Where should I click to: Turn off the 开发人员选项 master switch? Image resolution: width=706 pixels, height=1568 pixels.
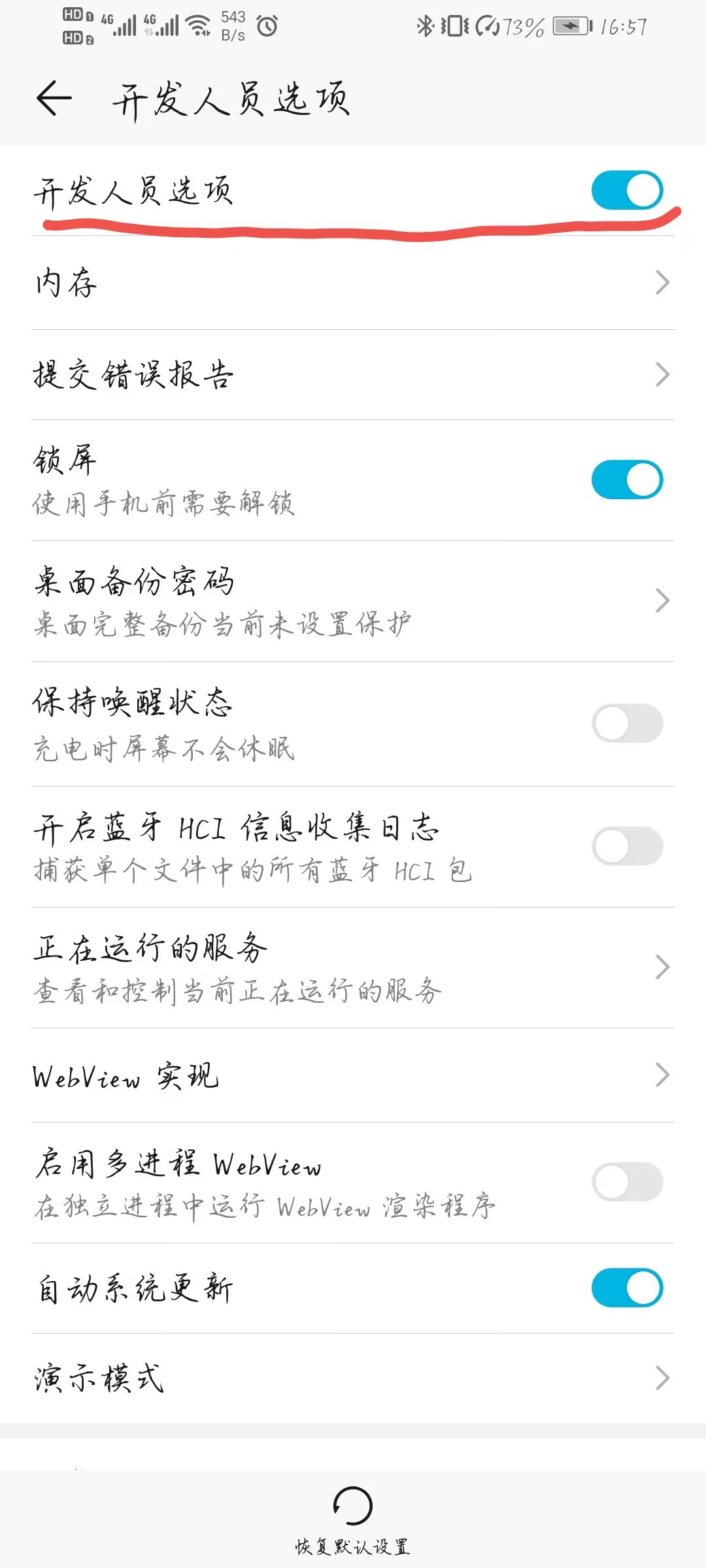pyautogui.click(x=627, y=190)
